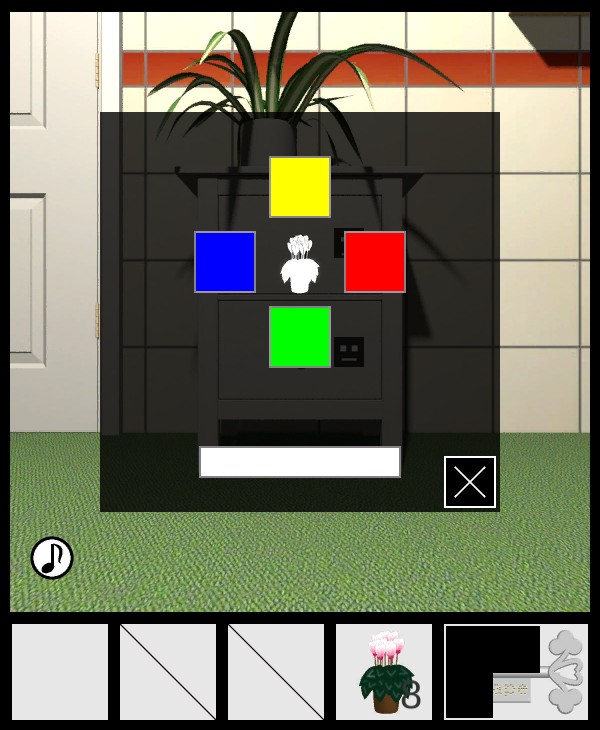
Task: Tap the blue color square
Action: click(225, 262)
